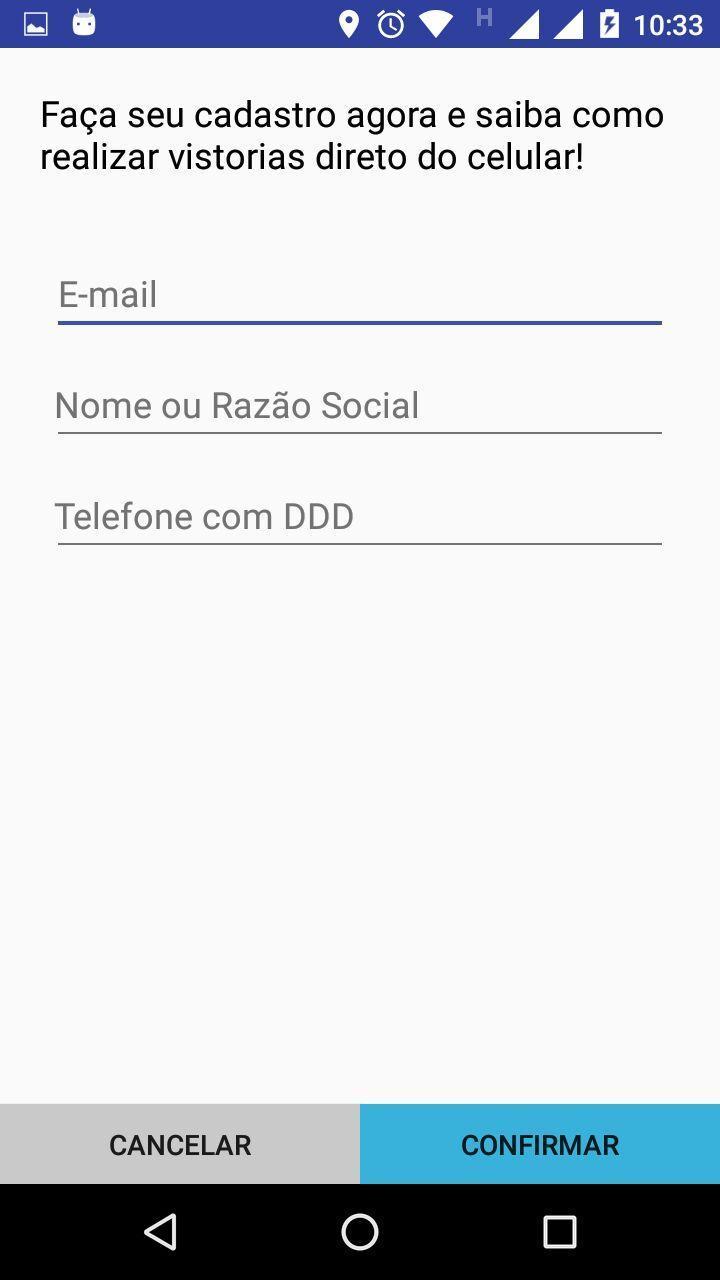Image resolution: width=720 pixels, height=1280 pixels.
Task: Tap the registration instructions heading text
Action: pyautogui.click(x=352, y=133)
